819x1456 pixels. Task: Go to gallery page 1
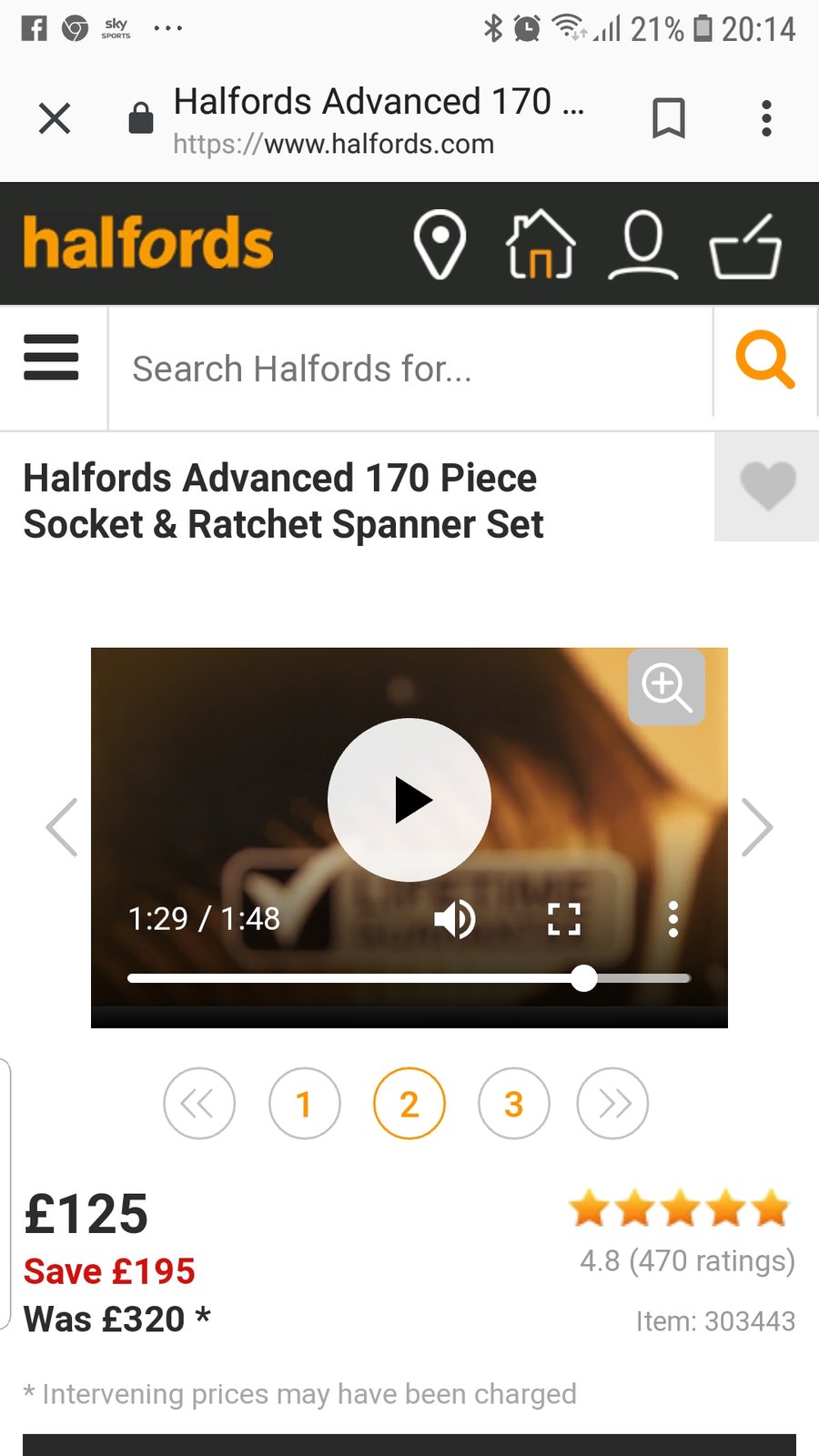click(305, 1104)
